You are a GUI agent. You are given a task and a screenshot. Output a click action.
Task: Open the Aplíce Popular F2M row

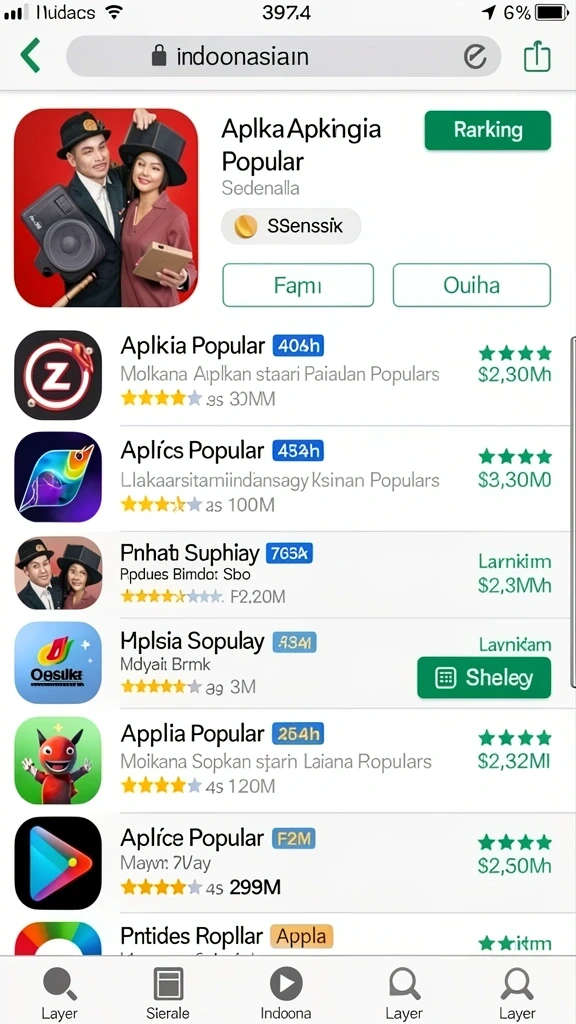tap(288, 863)
